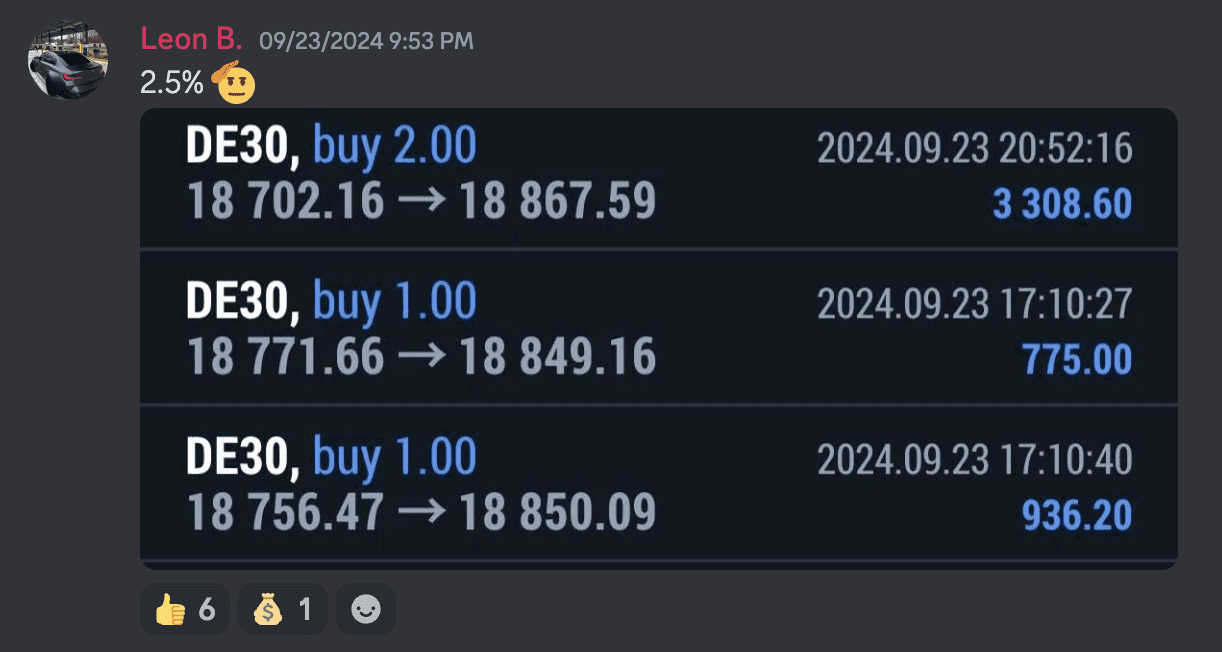The height and width of the screenshot is (652, 1222).
Task: Open the add reaction emoji picker
Action: [366, 609]
